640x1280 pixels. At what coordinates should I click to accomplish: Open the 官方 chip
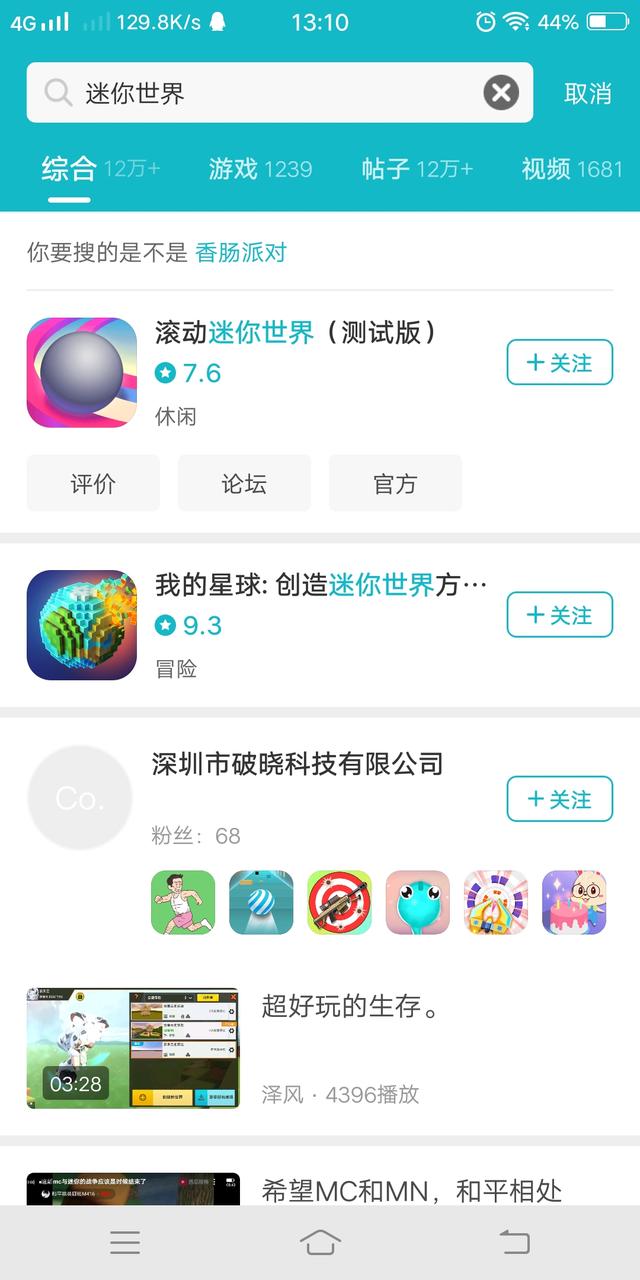click(395, 484)
